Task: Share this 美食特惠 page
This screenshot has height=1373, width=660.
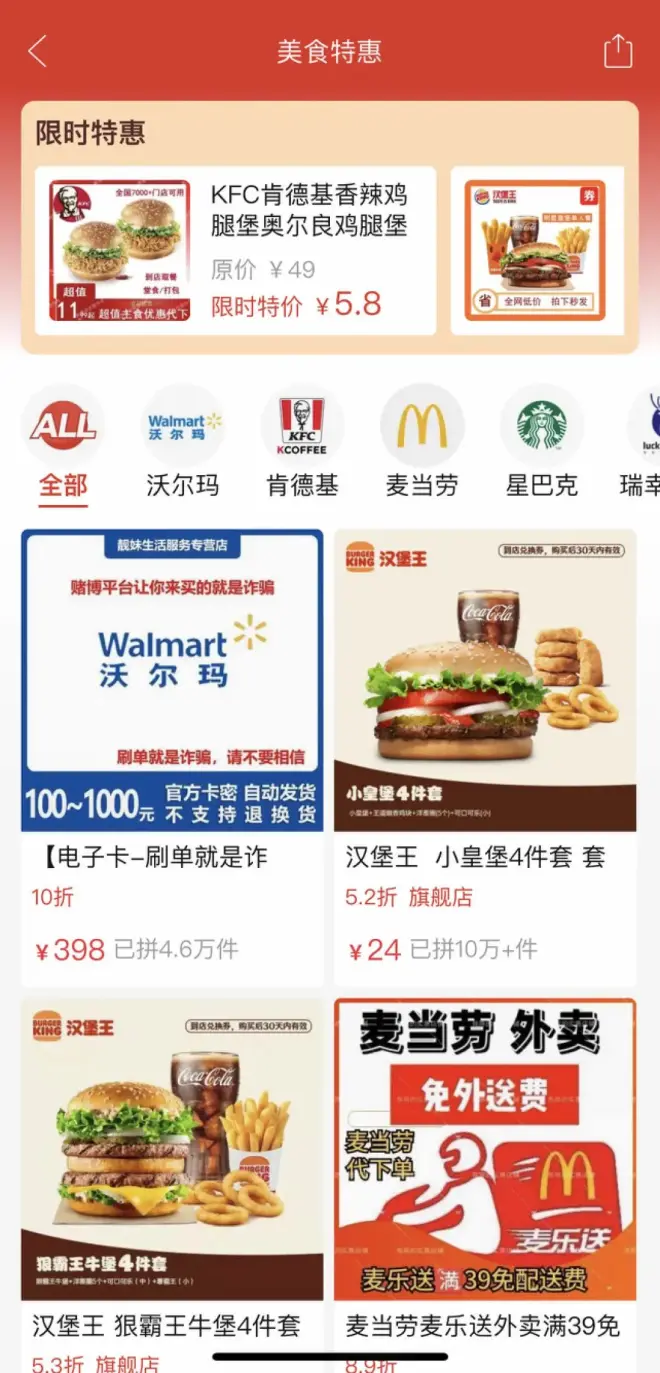Action: 618,51
